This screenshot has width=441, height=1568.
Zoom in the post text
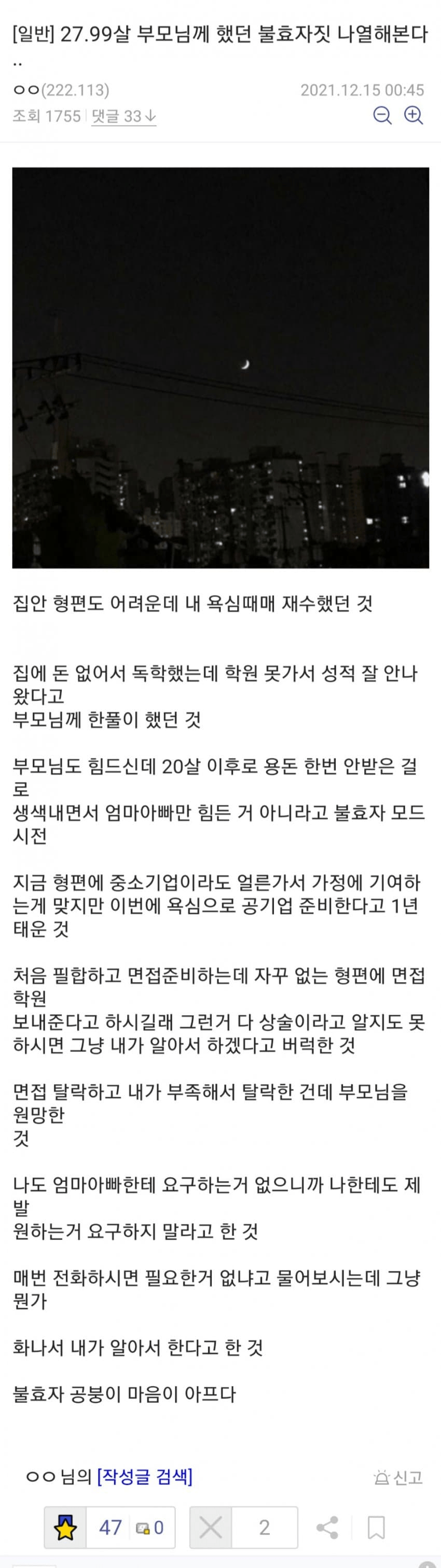pyautogui.click(x=414, y=115)
